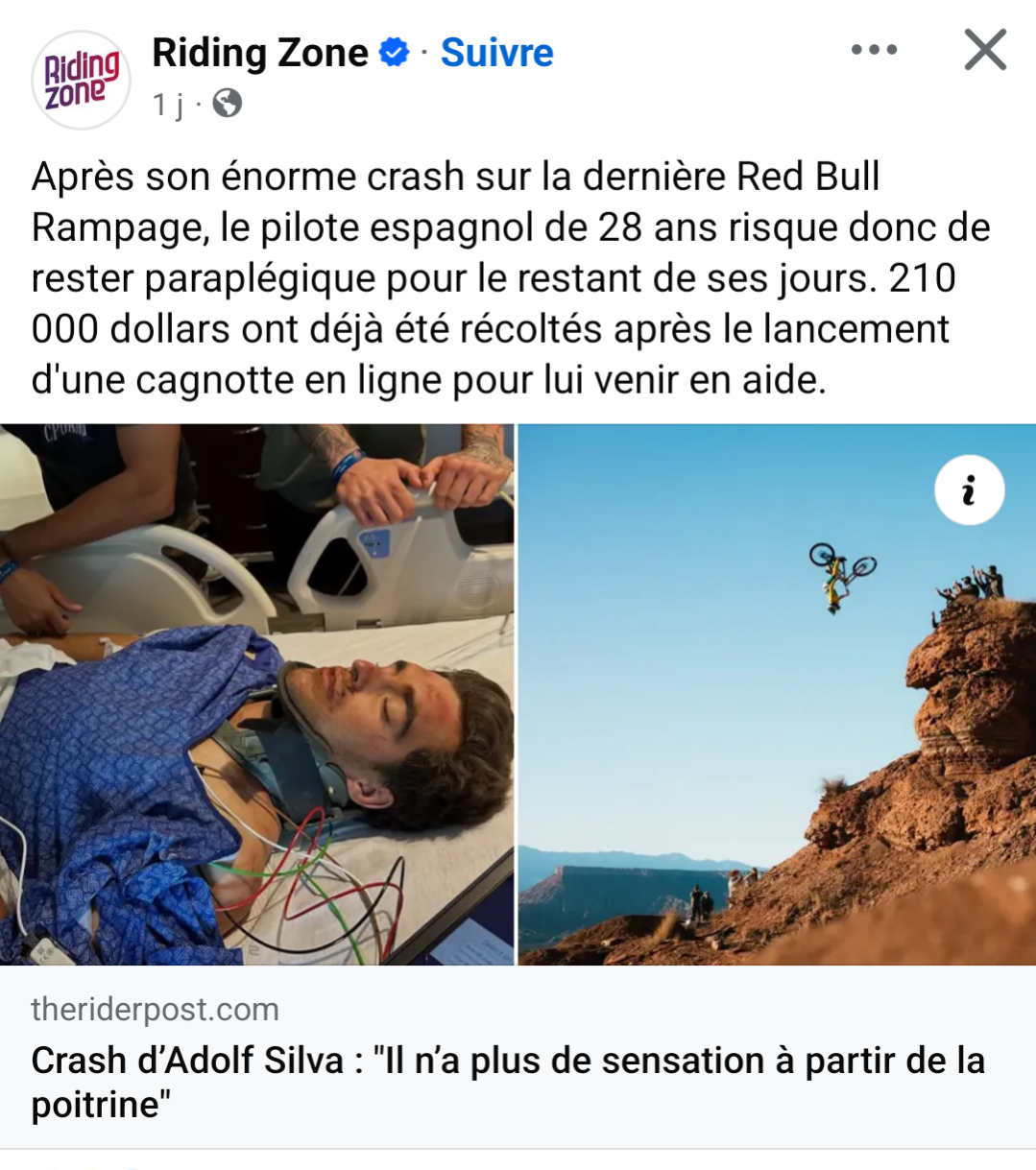Open the Riding Zone page name
This screenshot has width=1036, height=1170.
coord(260,53)
